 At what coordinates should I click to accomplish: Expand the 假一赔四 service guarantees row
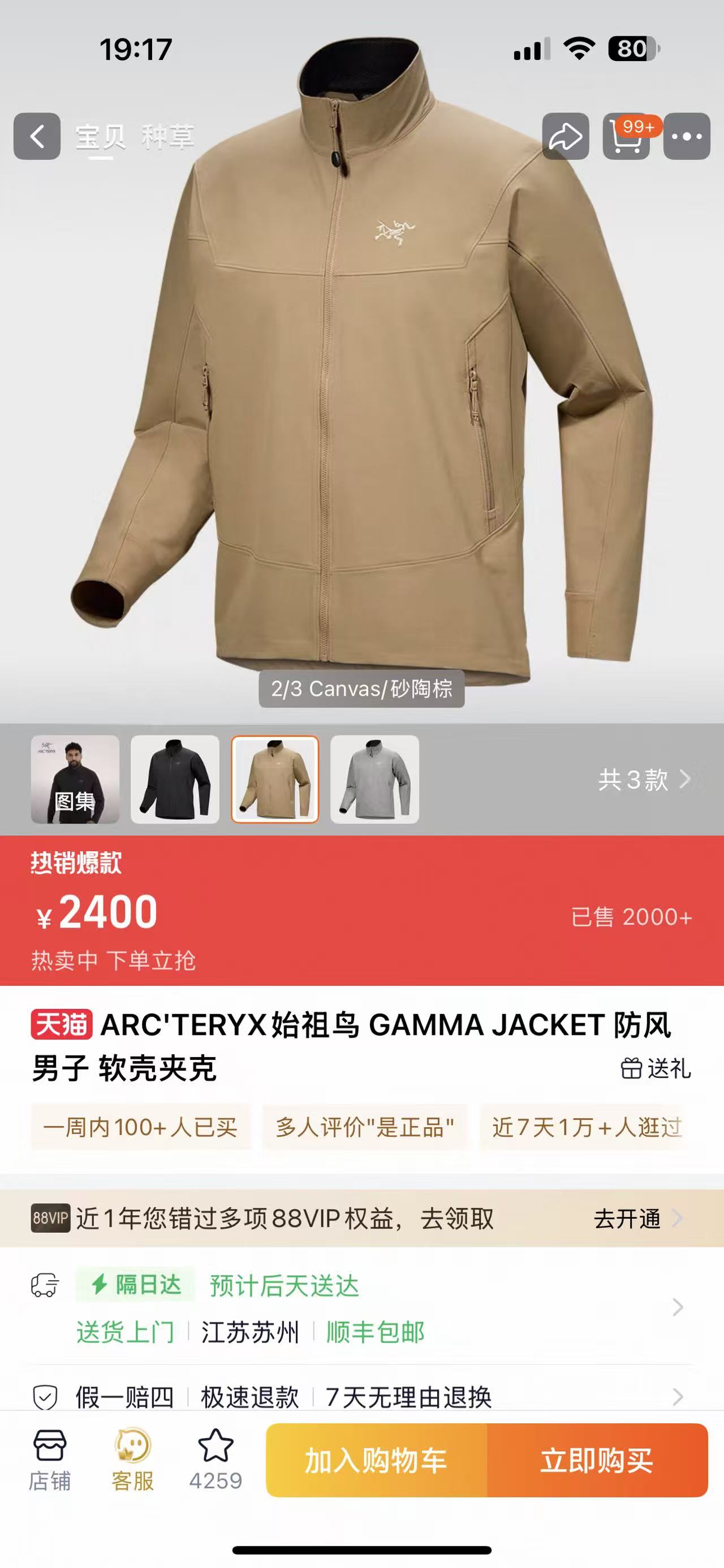click(x=677, y=1396)
